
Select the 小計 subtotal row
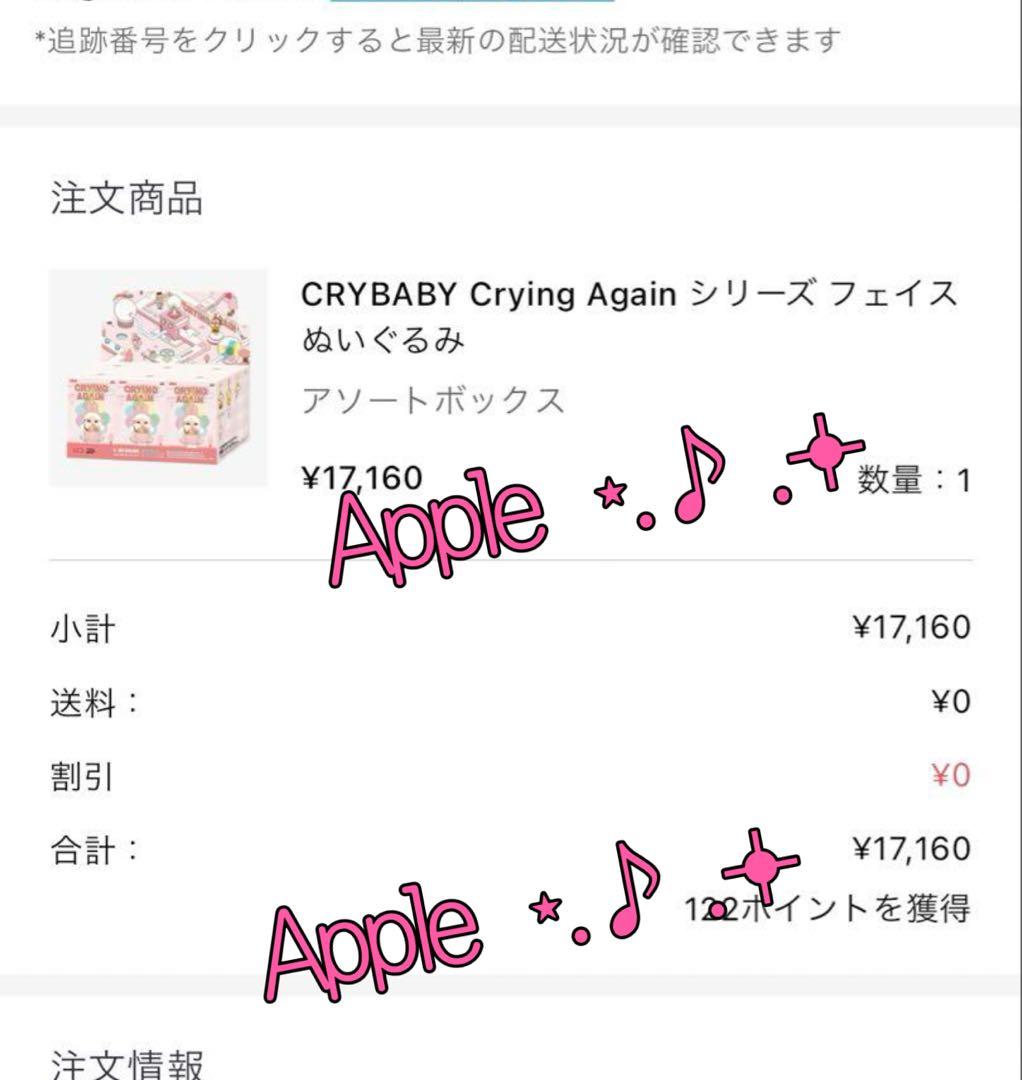coord(84,628)
